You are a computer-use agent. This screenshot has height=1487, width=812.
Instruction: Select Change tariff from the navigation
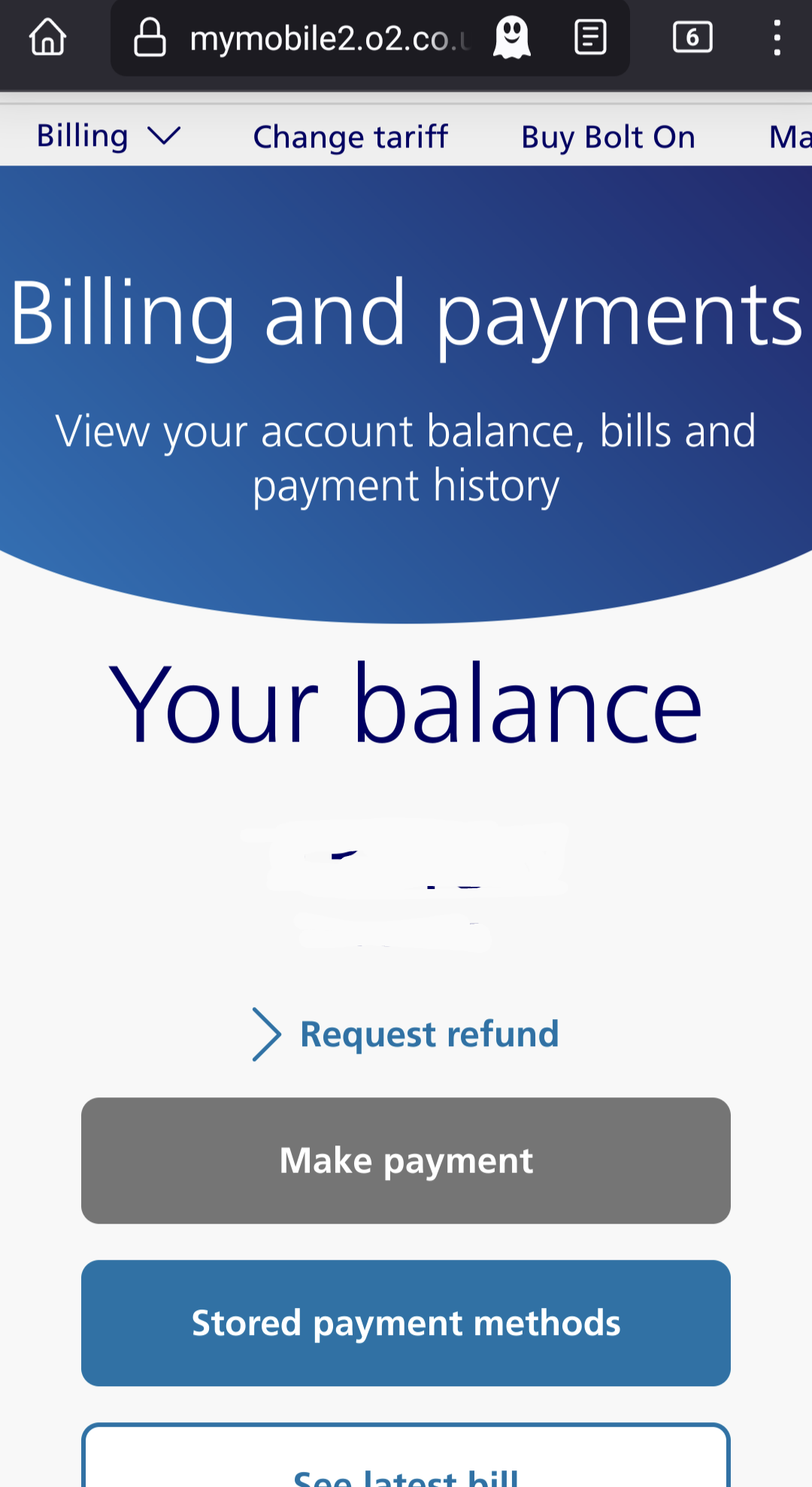coord(350,136)
